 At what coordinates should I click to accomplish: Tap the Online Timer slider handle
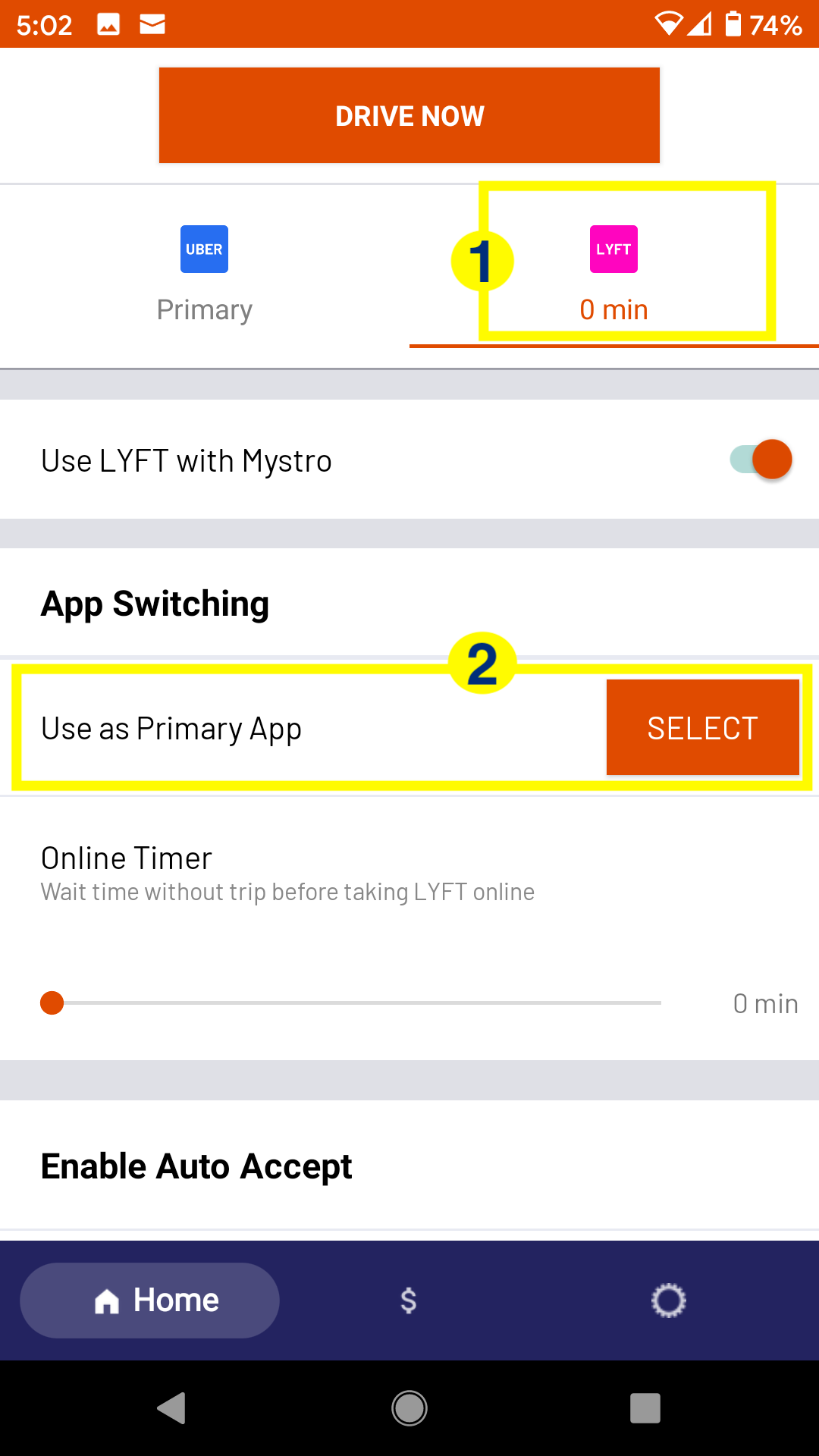(x=52, y=1003)
